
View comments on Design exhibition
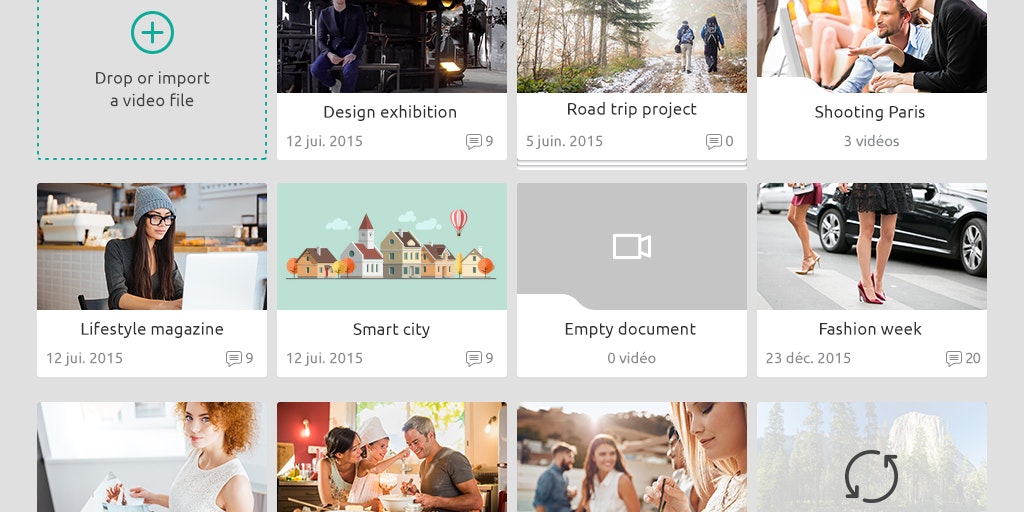point(479,141)
